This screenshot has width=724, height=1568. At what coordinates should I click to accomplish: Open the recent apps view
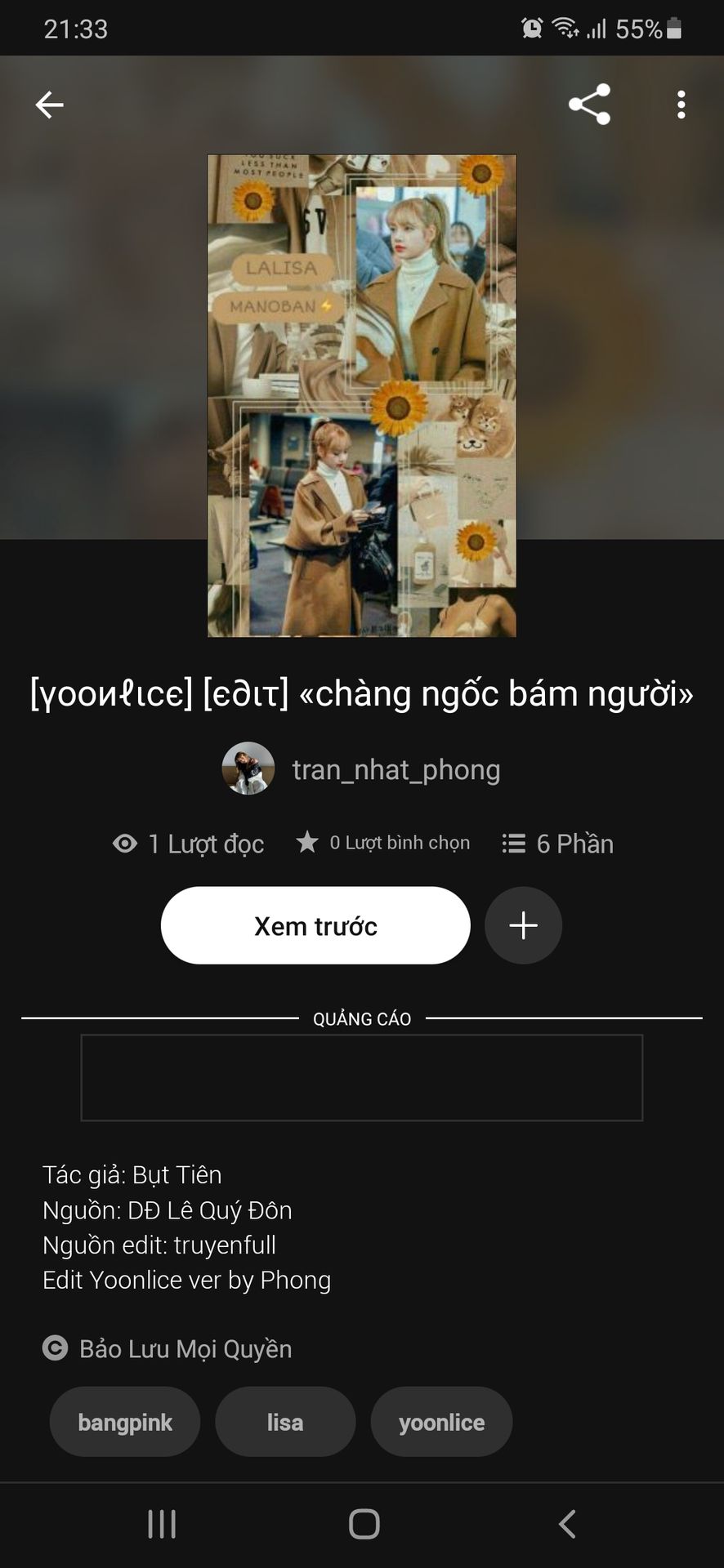(162, 1524)
